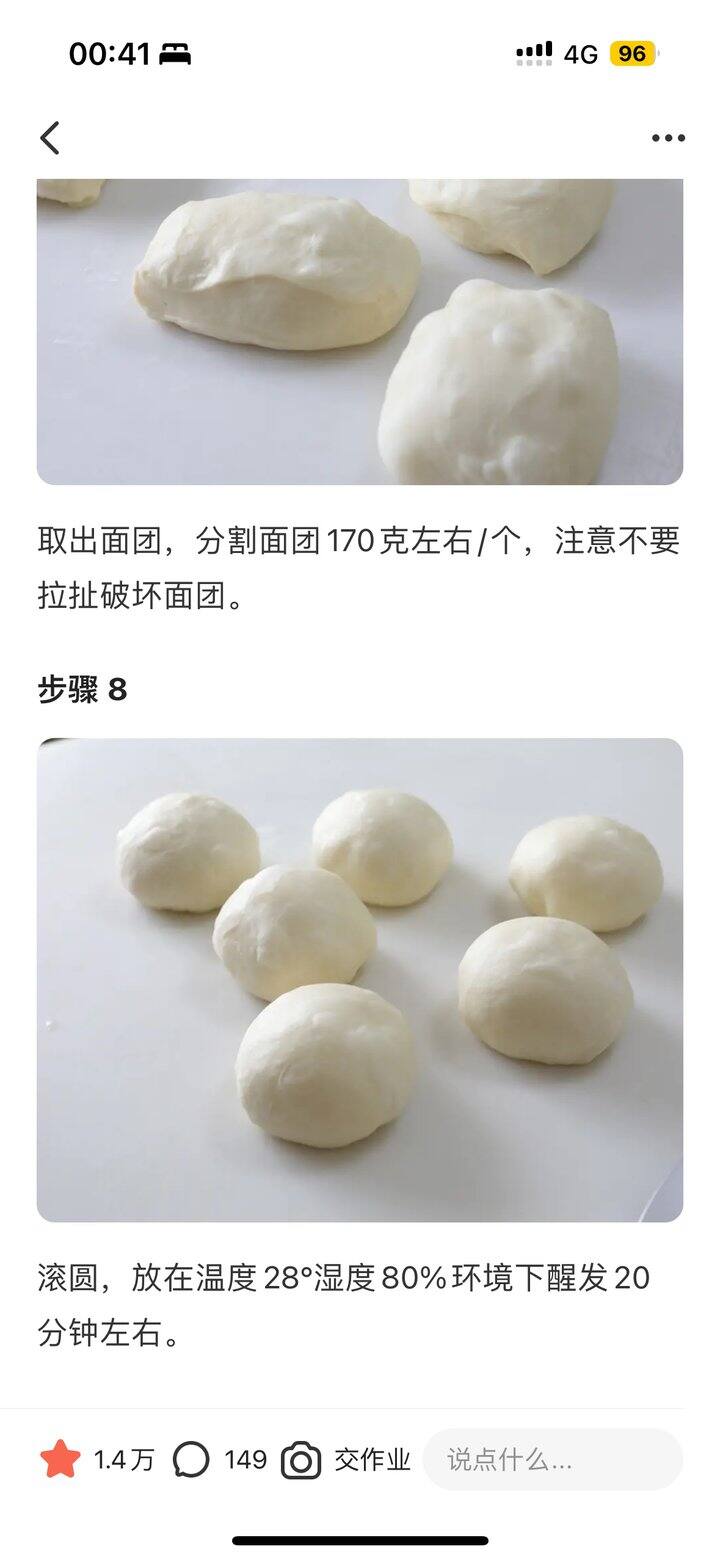Screen dimensions: 720x1560
Task: Open the three-dot overflow menu
Action: 668,138
